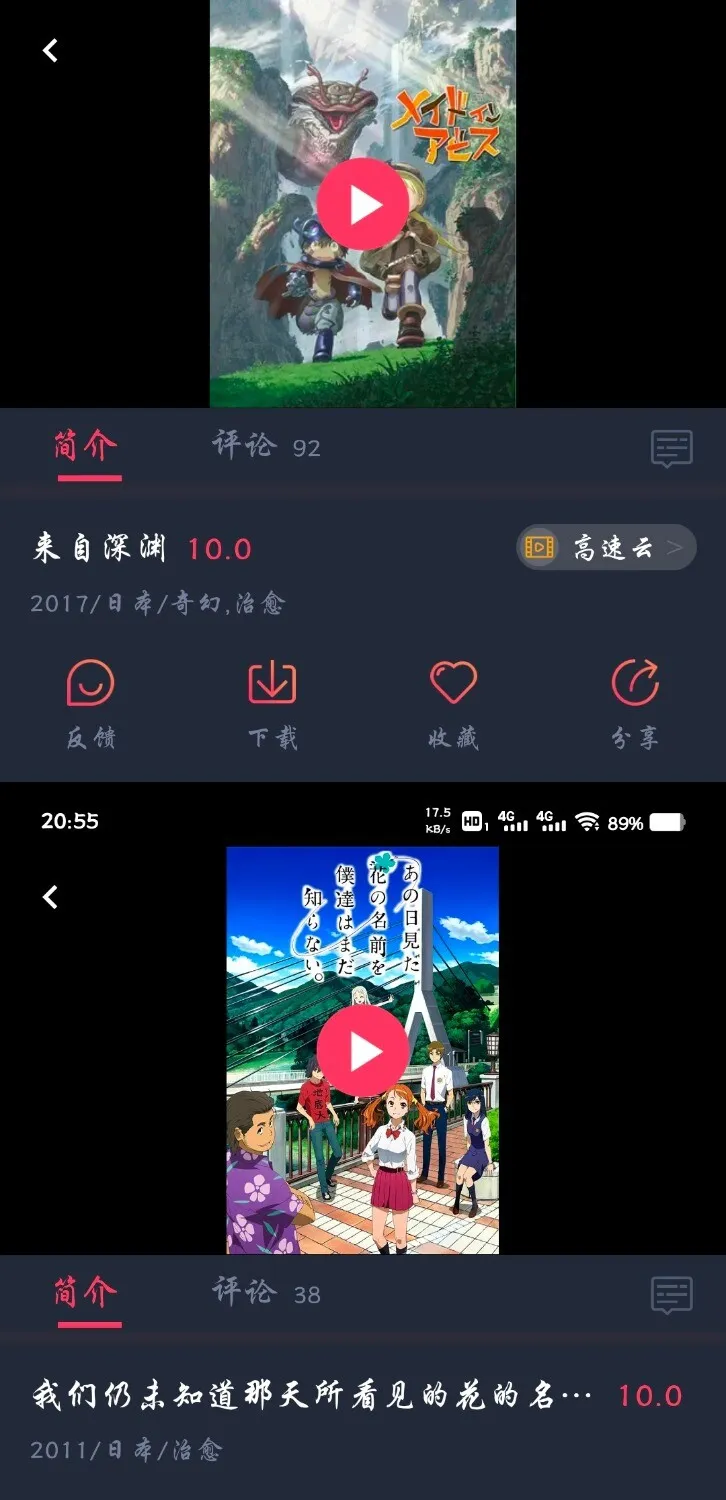726x1500 pixels.
Task: Download with the 下载 button
Action: coord(272,704)
